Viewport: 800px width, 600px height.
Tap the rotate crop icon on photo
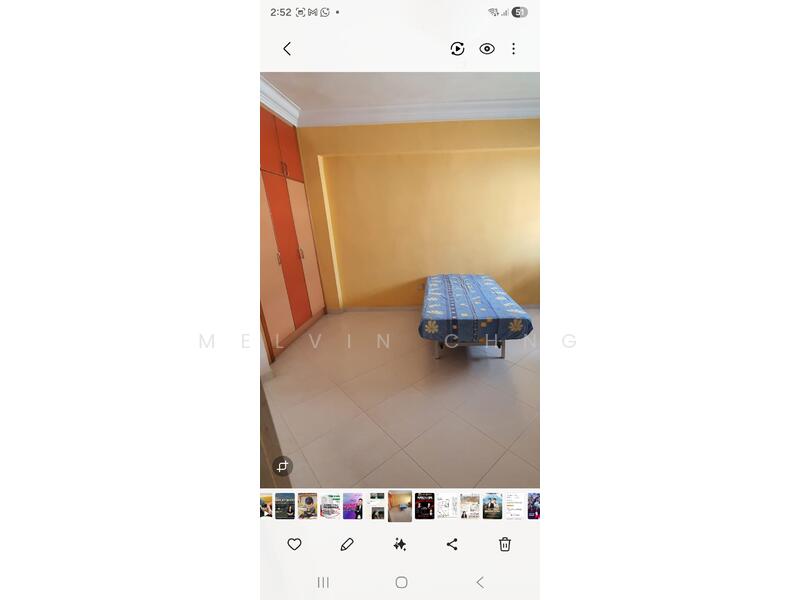click(282, 466)
